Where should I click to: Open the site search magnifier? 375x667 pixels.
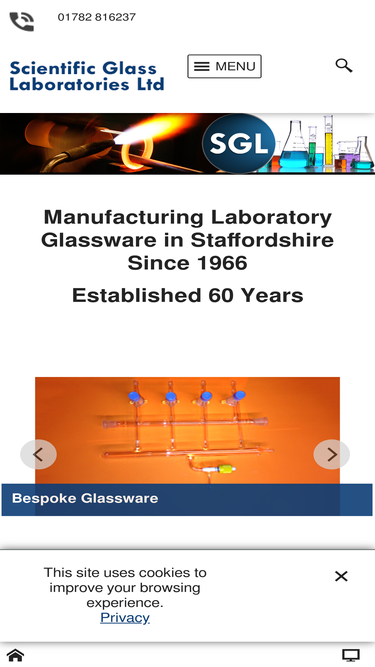344,66
